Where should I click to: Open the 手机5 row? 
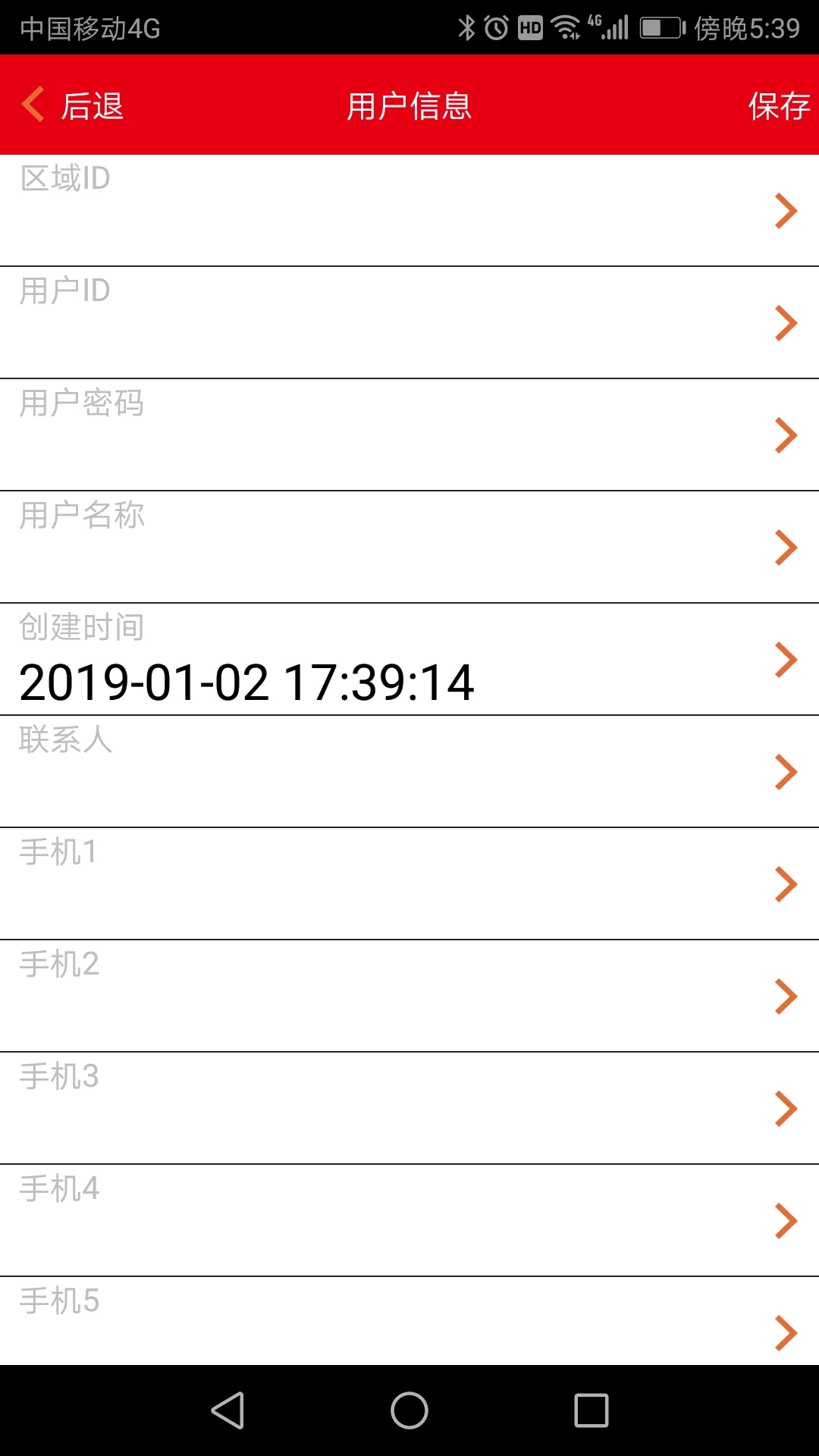(409, 1323)
